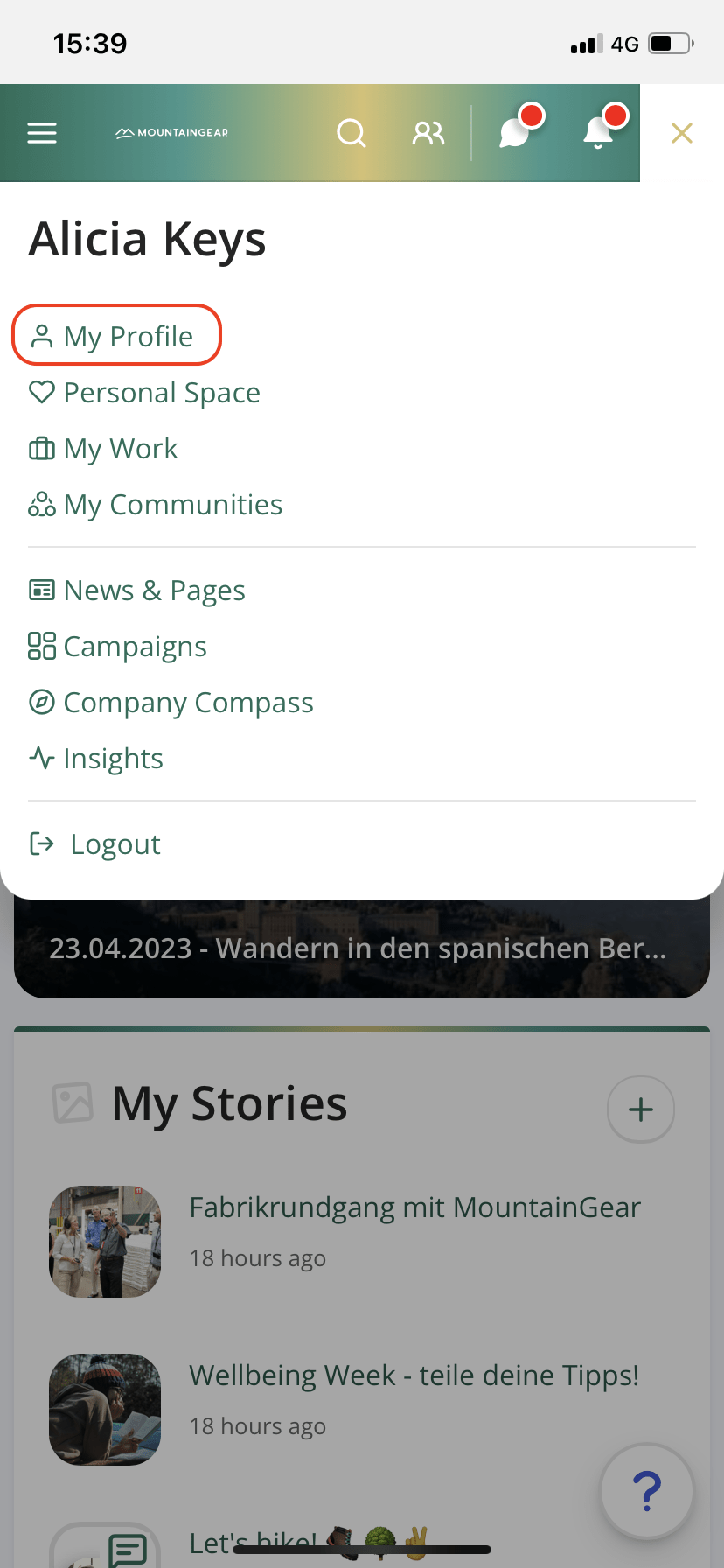Open Personal Space menu entry
The height and width of the screenshot is (1568, 724).
[144, 393]
